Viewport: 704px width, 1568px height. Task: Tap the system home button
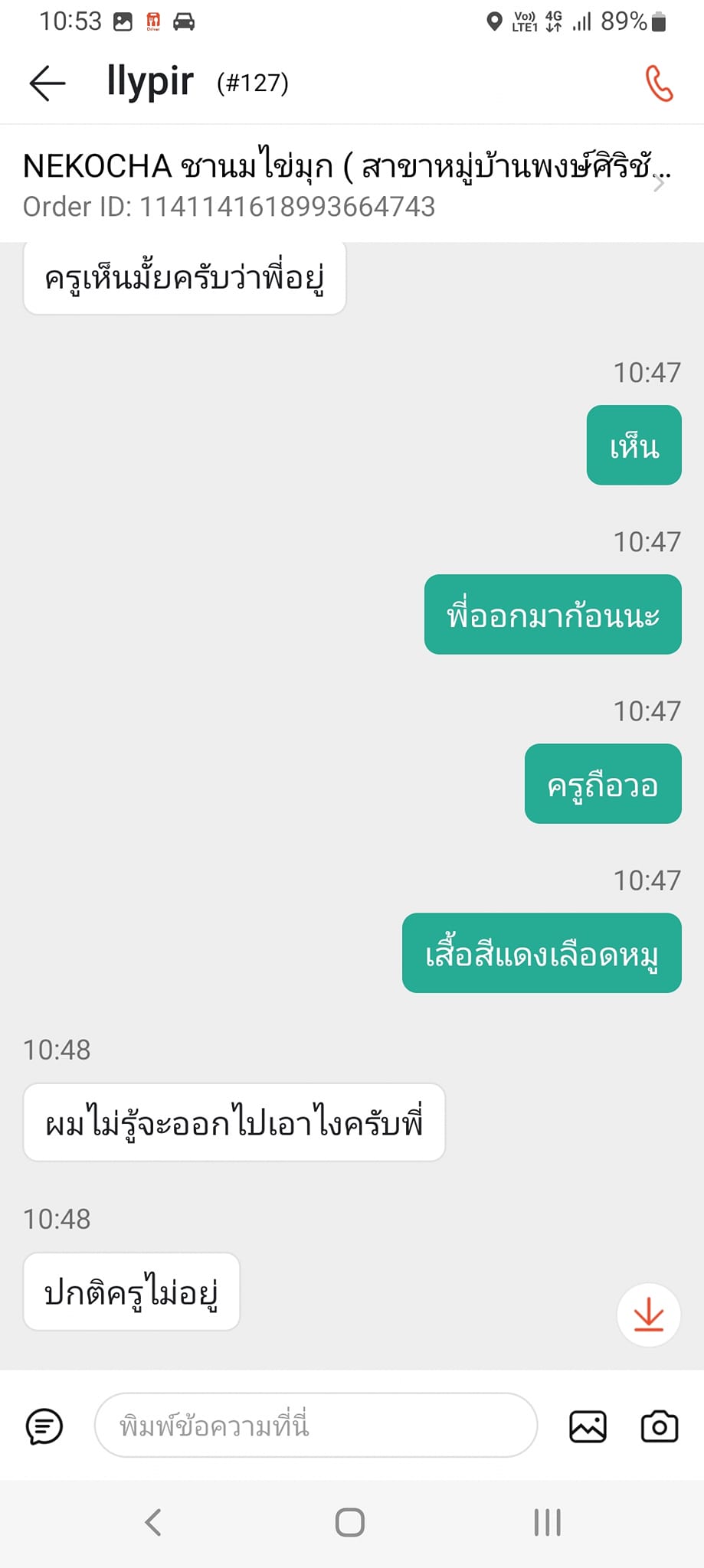(350, 1522)
